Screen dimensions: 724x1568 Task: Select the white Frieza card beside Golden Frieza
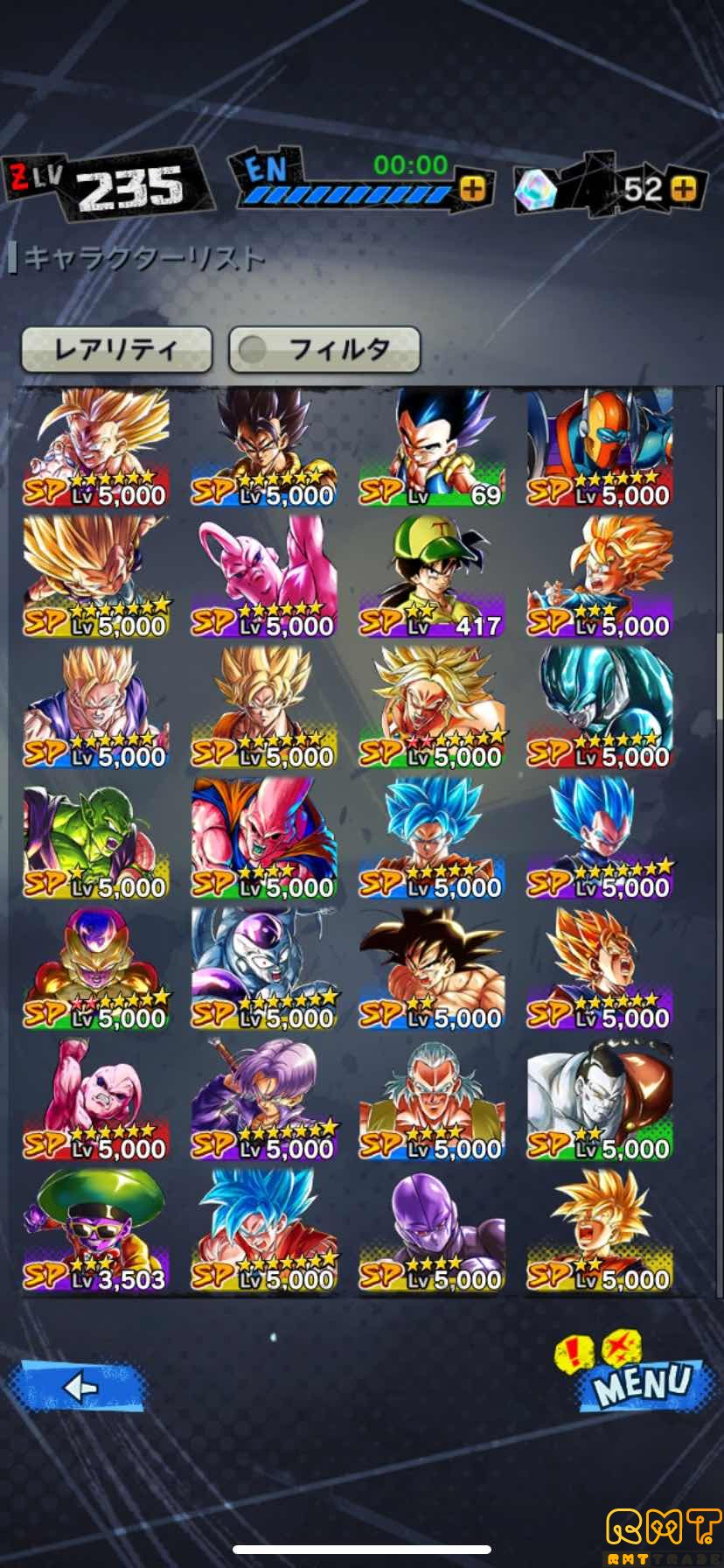tap(264, 969)
